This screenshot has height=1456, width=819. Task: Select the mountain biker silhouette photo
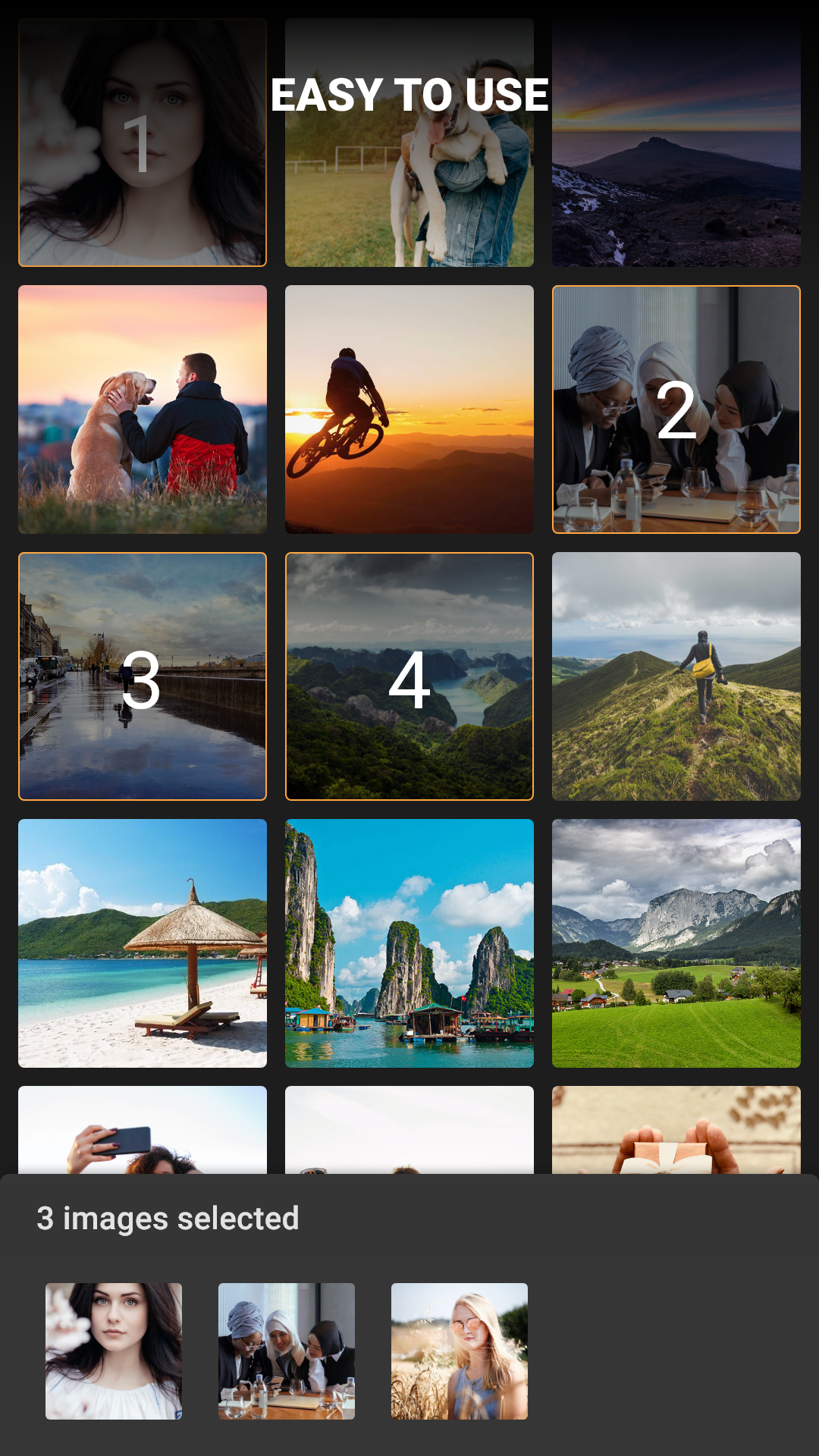(x=409, y=409)
